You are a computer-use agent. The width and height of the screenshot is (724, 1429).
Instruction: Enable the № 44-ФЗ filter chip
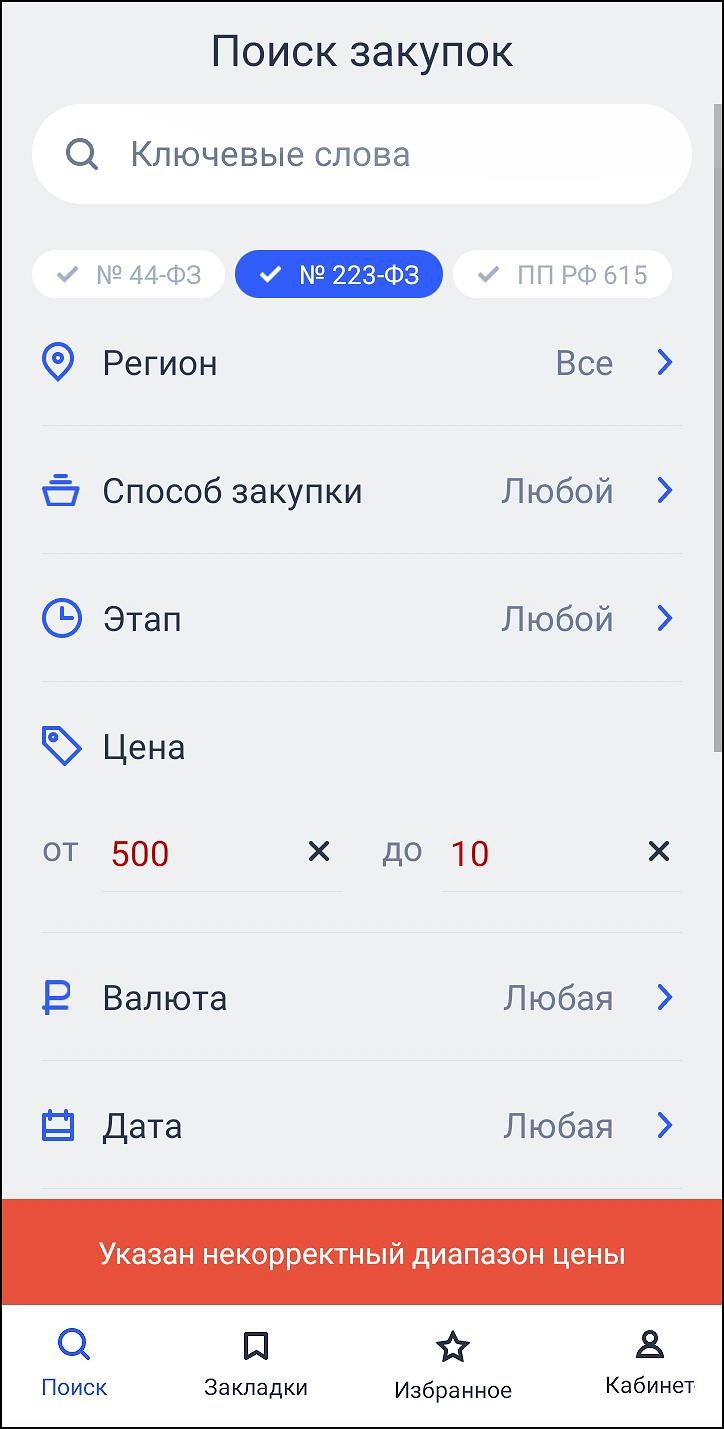(x=129, y=275)
